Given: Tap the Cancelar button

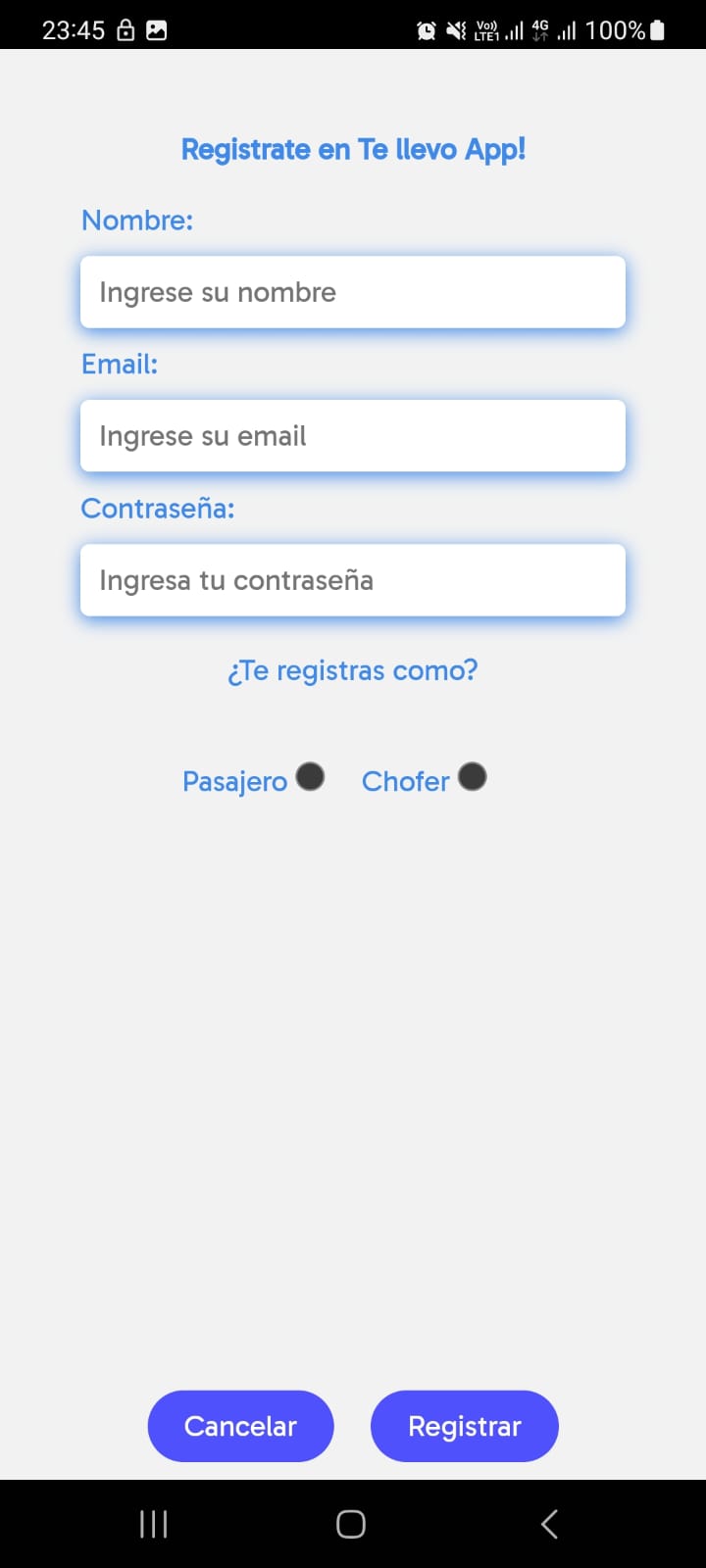Looking at the screenshot, I should (x=240, y=1426).
